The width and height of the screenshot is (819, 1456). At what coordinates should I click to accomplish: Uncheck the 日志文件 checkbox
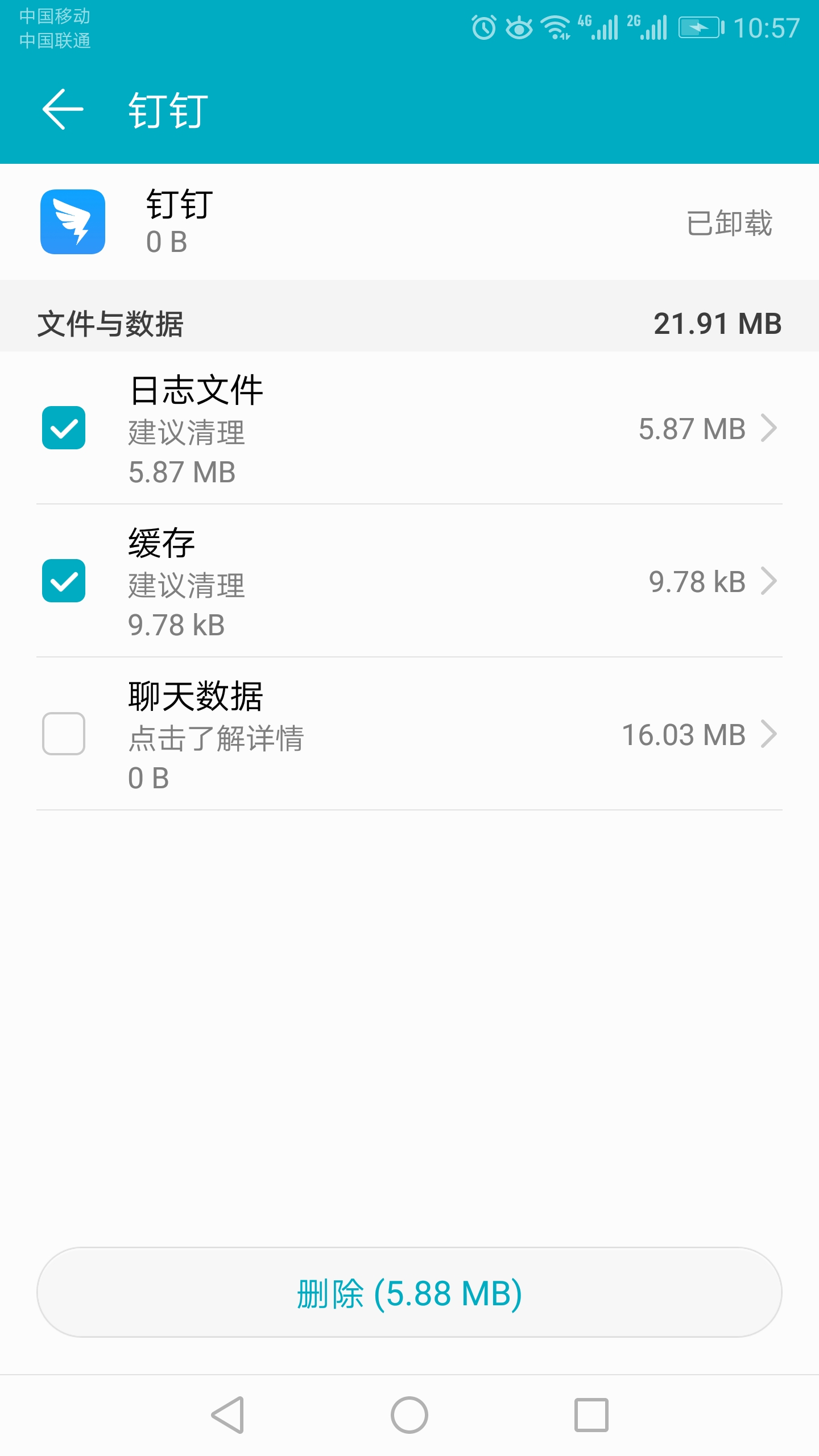tap(64, 428)
